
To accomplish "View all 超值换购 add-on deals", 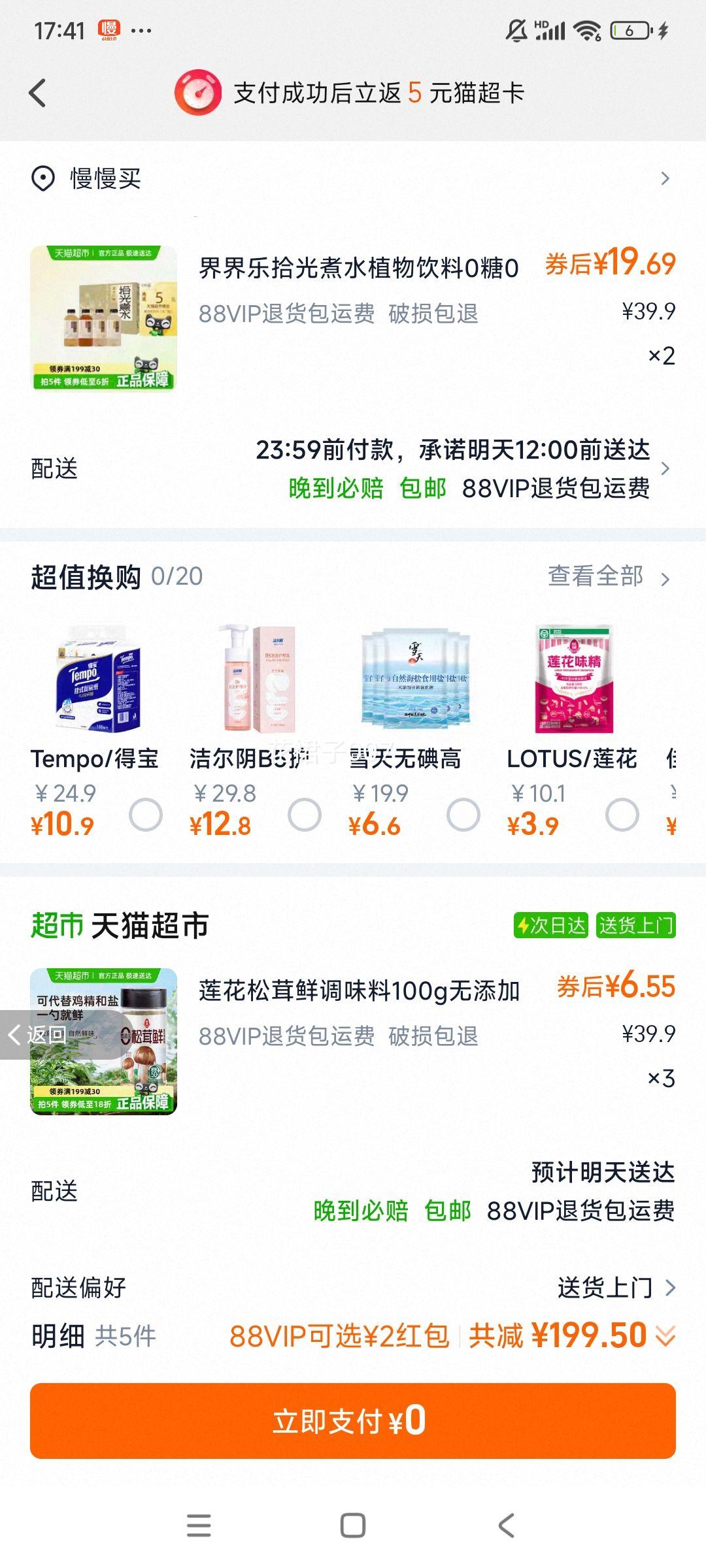I will pyautogui.click(x=609, y=577).
